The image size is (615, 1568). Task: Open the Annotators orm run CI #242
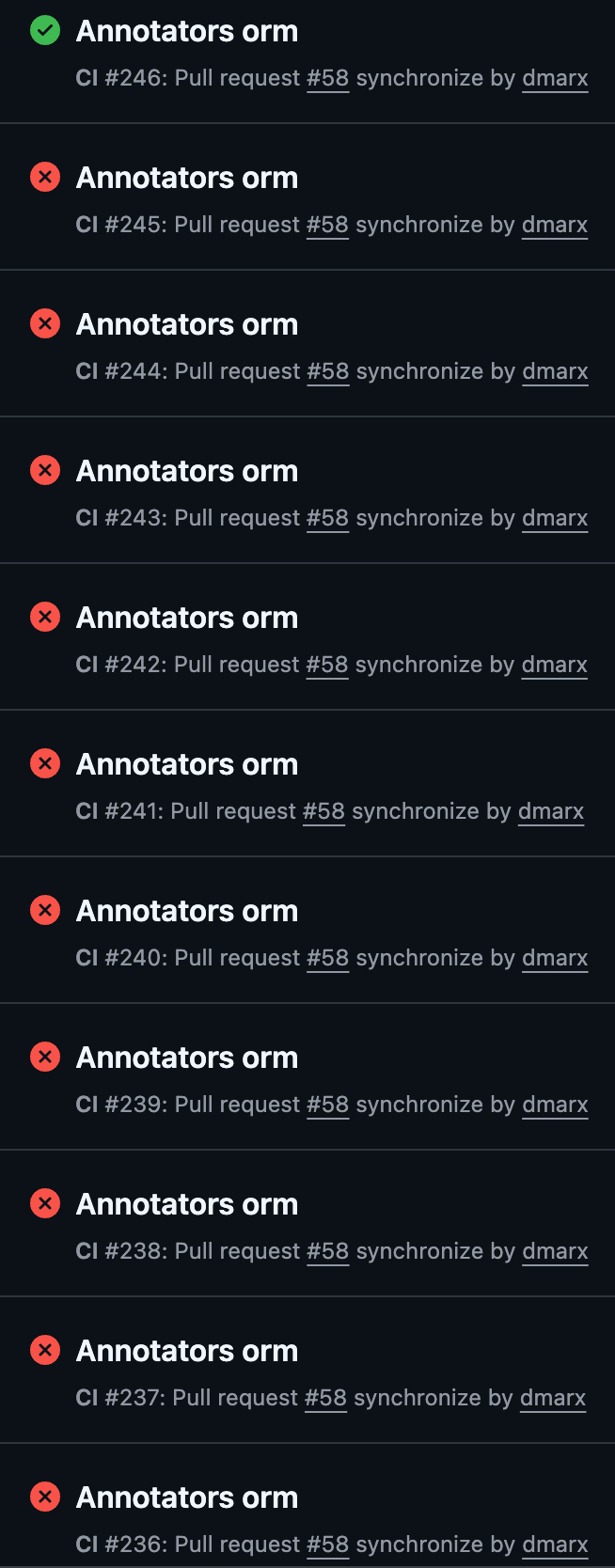186,618
